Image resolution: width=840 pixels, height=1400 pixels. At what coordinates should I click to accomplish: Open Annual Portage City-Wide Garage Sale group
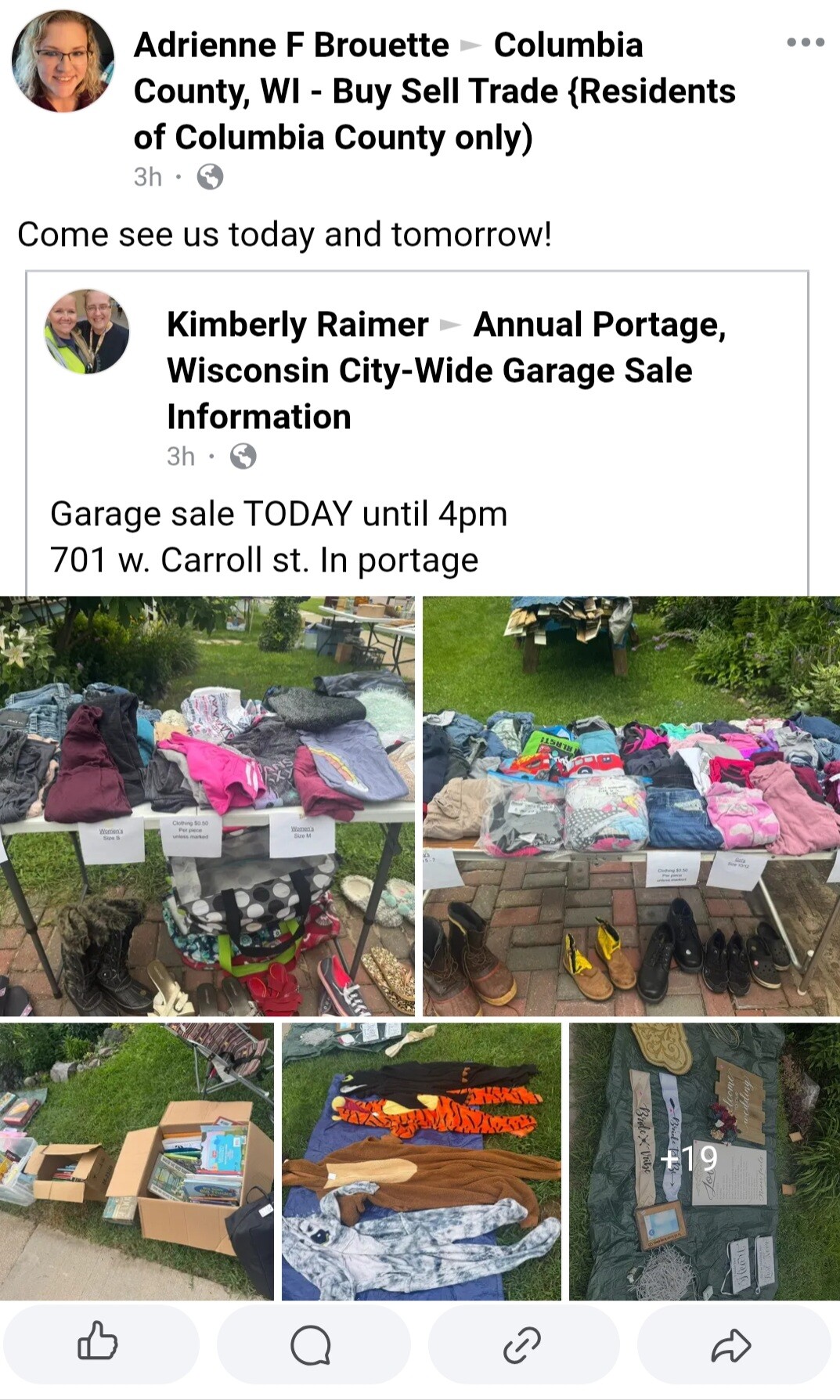[446, 370]
